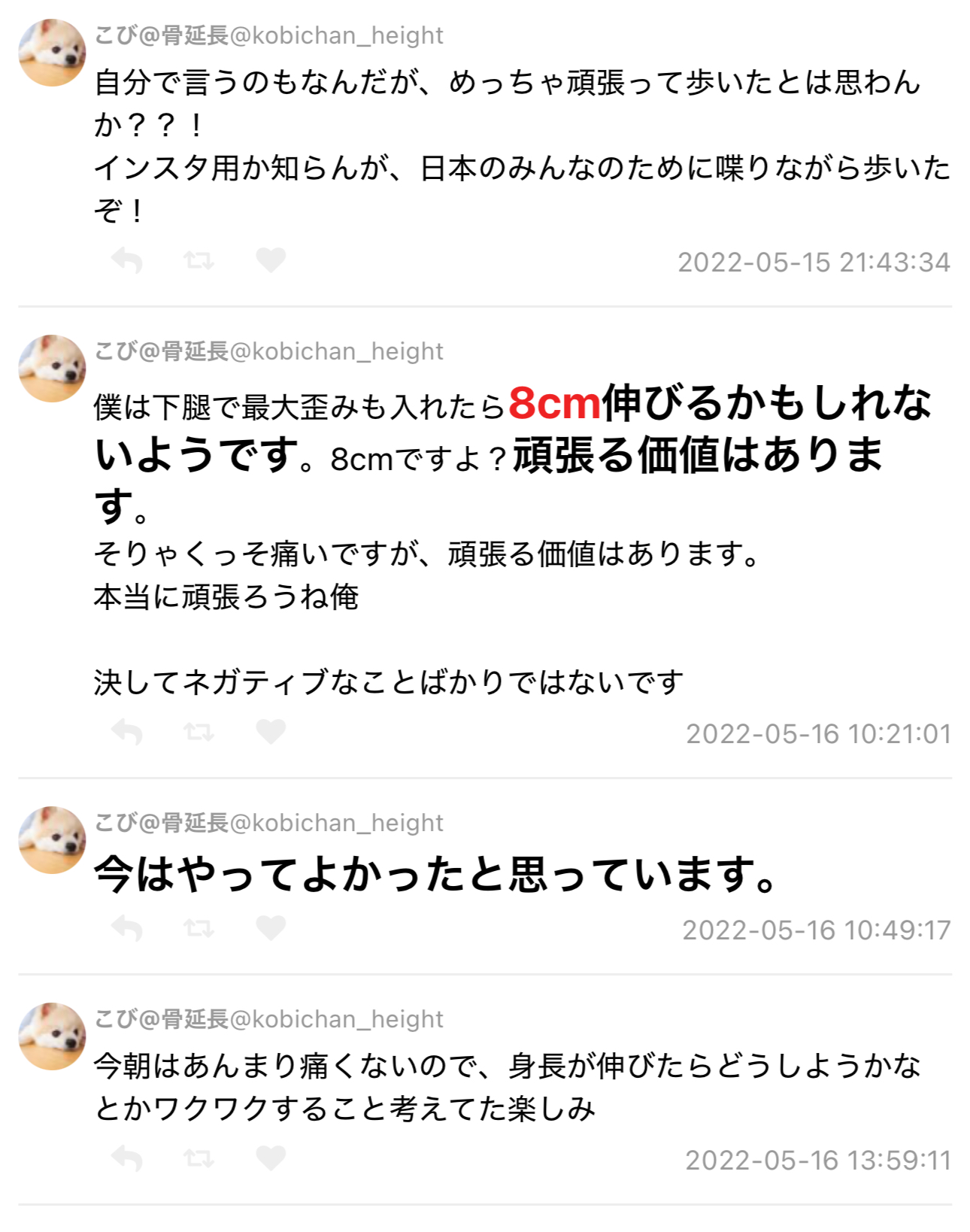Like the tweet posted at 13:59:11
Viewport: 970px width, 1232px height.
pos(271,1158)
